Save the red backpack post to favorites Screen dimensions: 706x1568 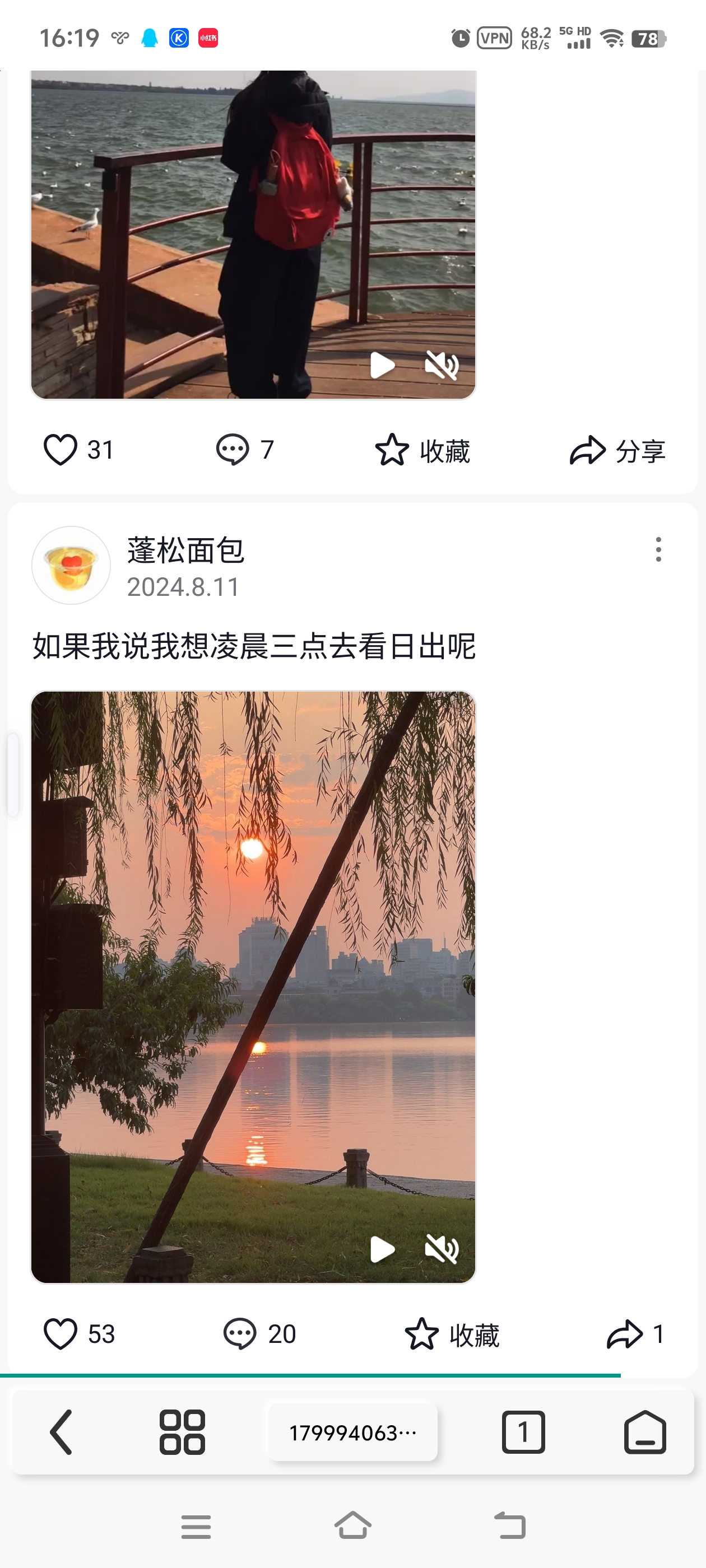point(422,451)
